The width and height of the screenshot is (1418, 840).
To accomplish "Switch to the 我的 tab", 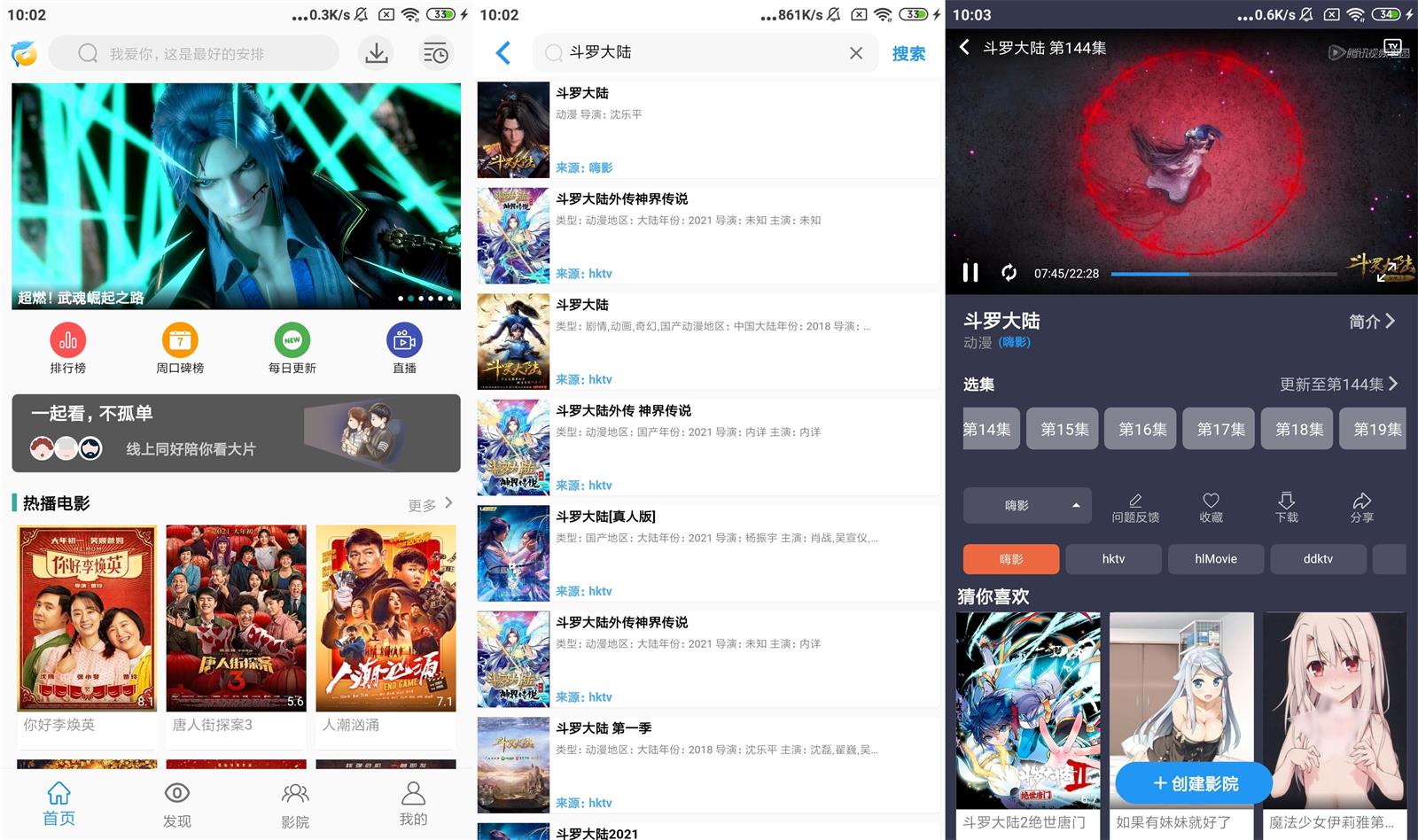I will (x=413, y=804).
